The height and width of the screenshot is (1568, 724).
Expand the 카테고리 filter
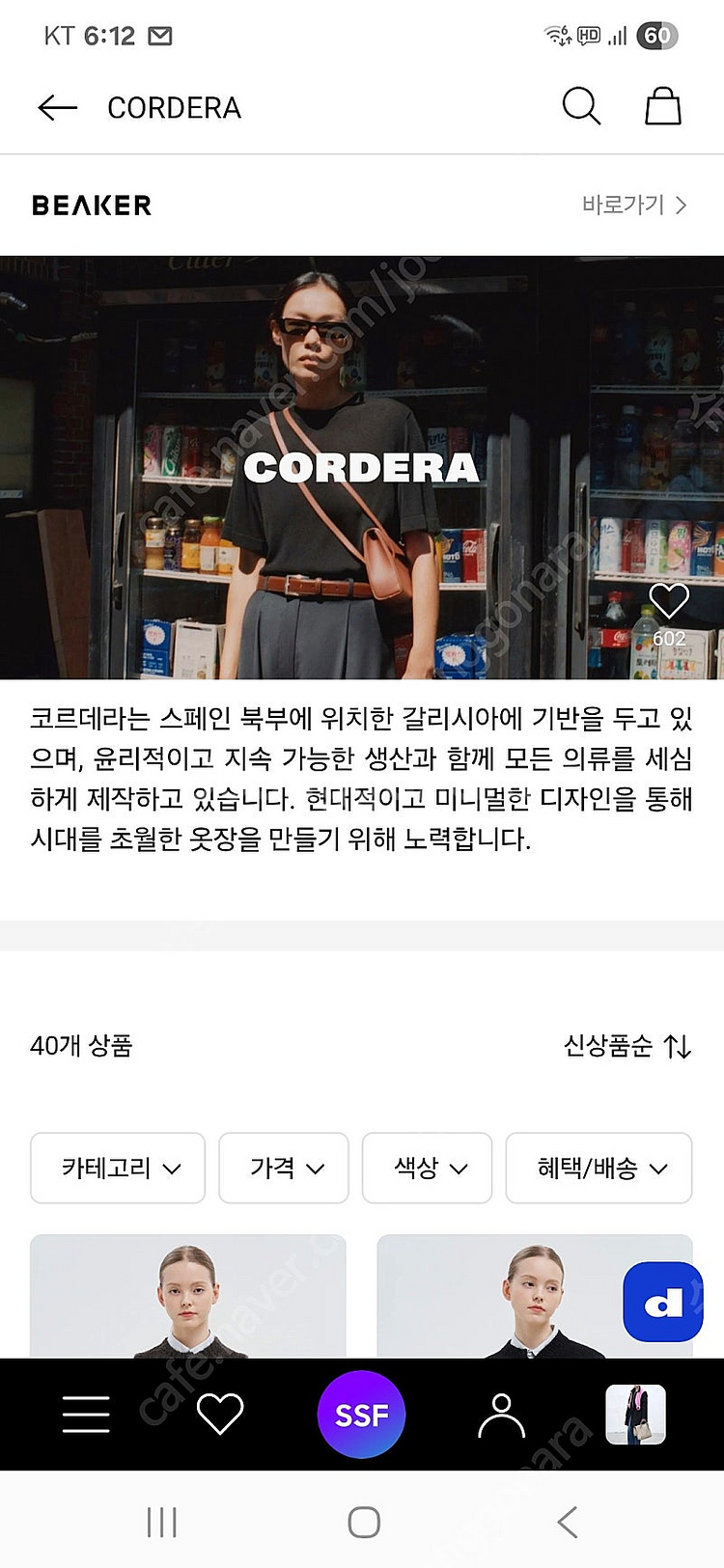(x=118, y=1168)
